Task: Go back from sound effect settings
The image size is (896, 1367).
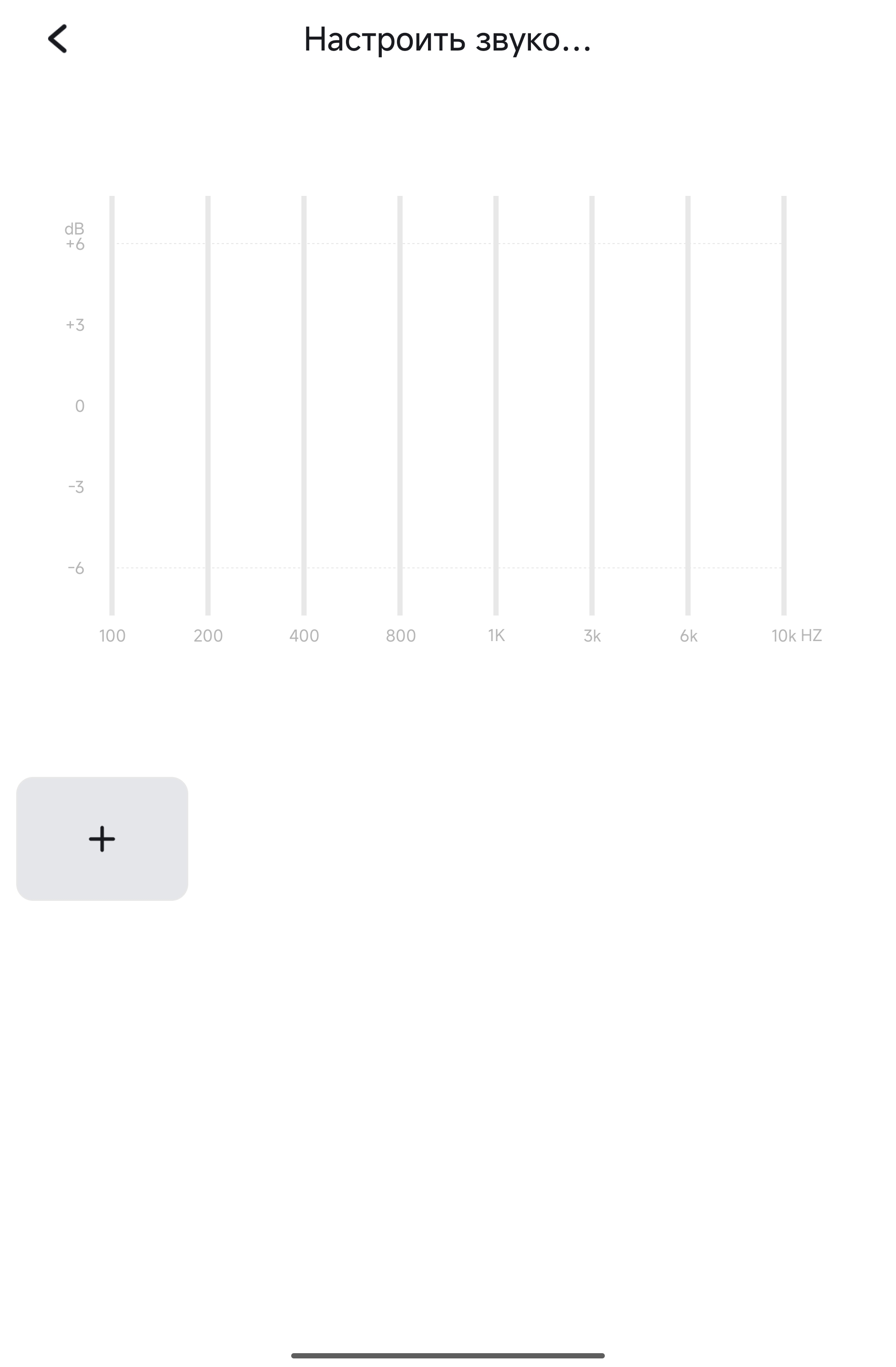Action: pos(58,39)
